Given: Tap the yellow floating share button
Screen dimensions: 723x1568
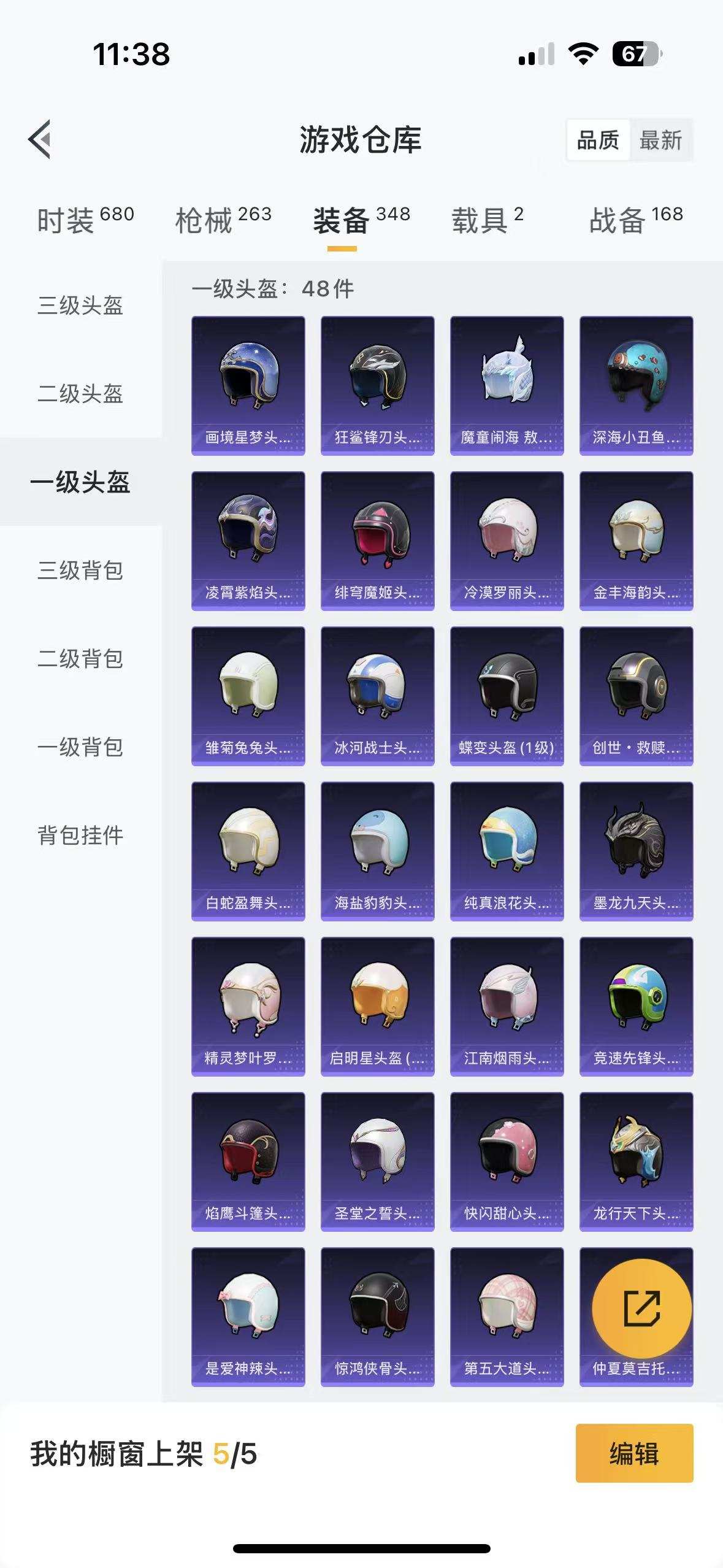Looking at the screenshot, I should pyautogui.click(x=641, y=1309).
